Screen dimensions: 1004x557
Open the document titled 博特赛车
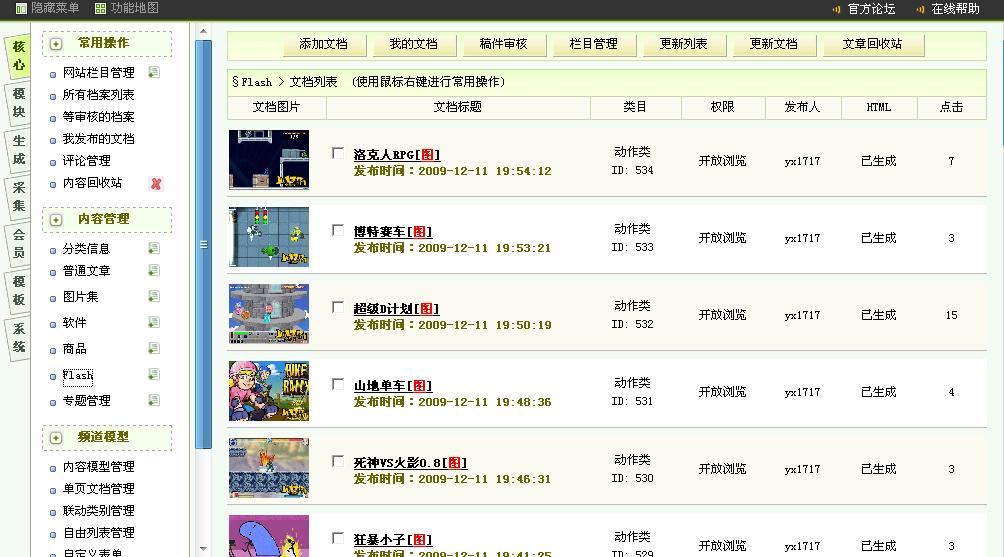tap(379, 232)
